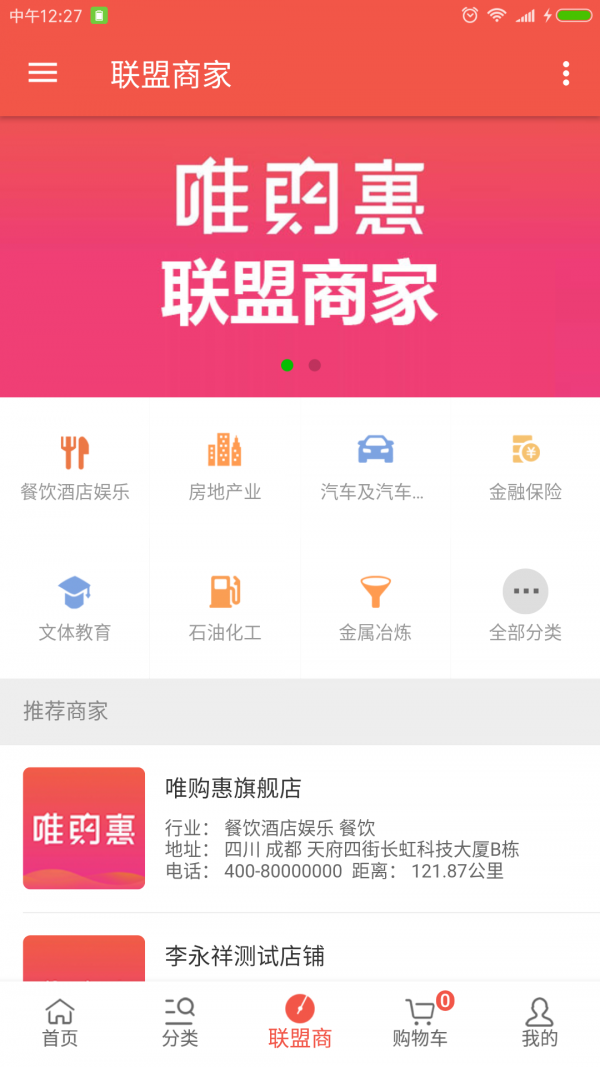Switch to the 首页 tab
Viewport: 600px width, 1067px height.
(60, 1023)
